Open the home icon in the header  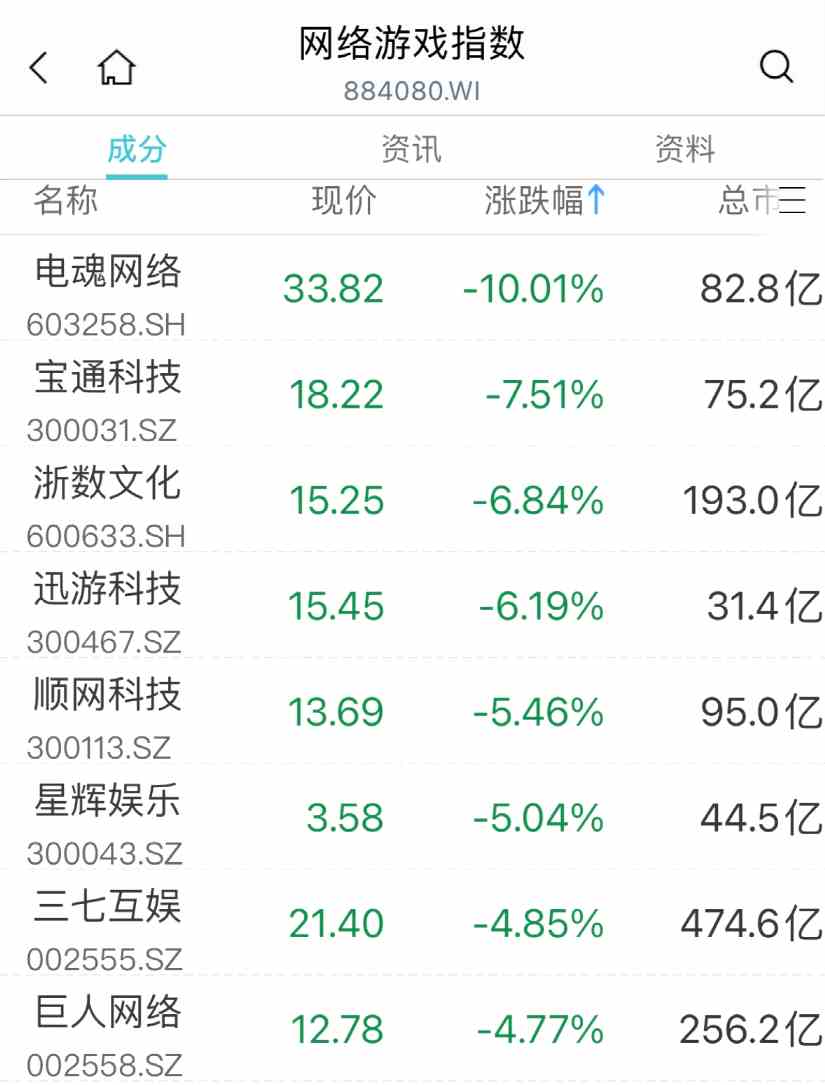point(116,68)
